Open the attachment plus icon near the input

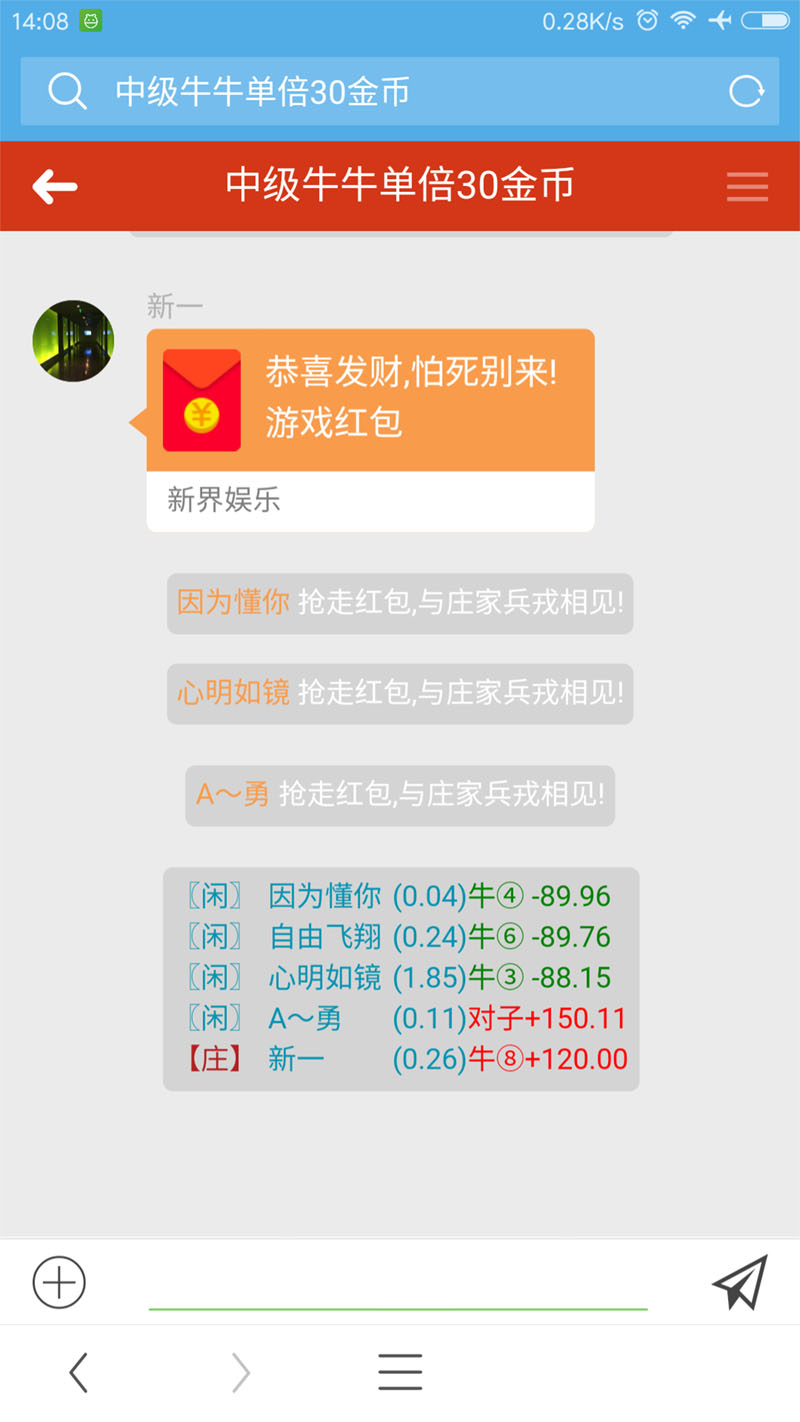point(58,1281)
